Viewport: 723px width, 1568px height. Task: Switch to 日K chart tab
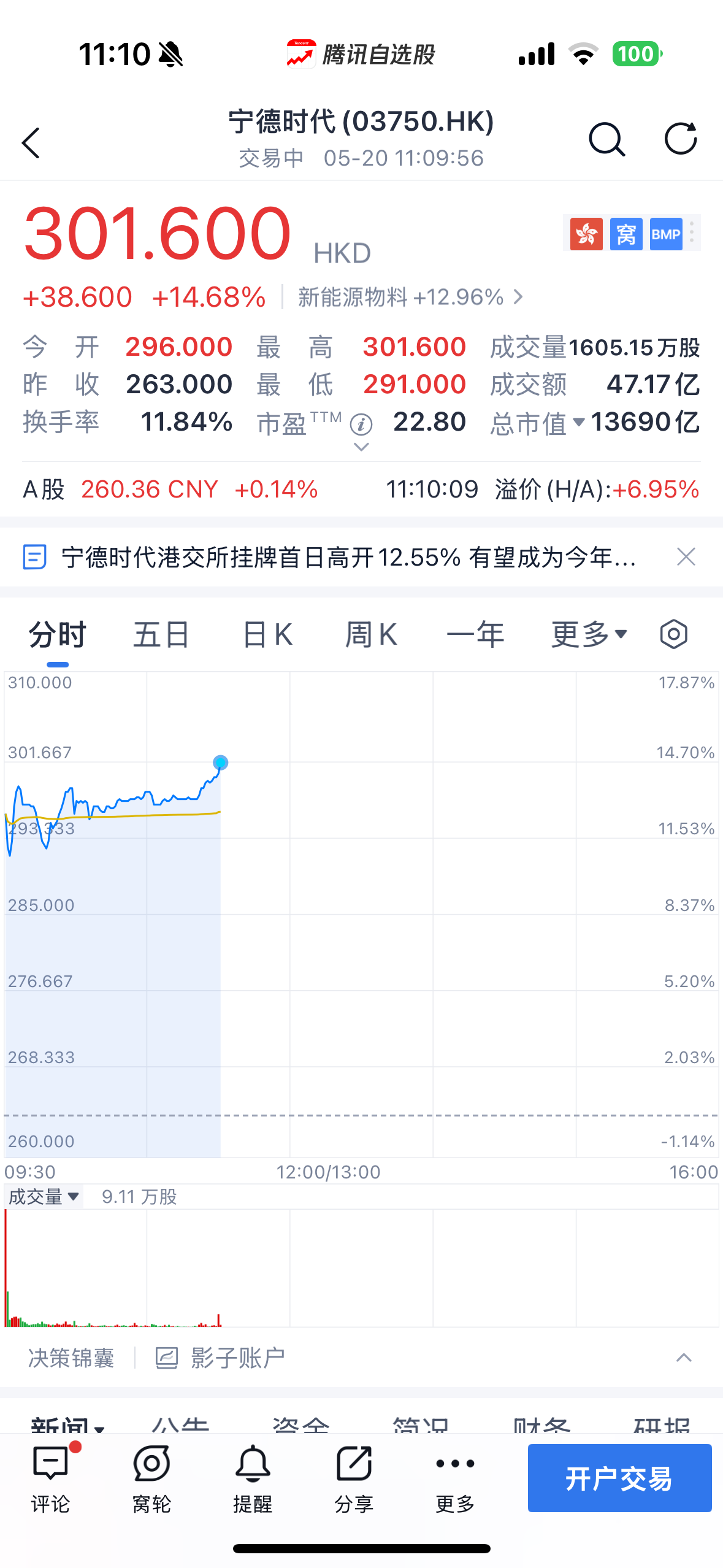tap(267, 634)
